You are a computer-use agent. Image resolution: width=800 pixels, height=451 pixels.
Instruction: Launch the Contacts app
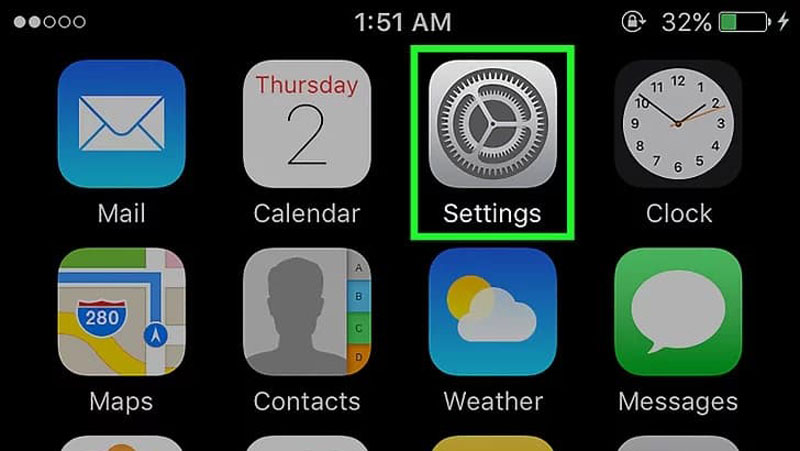(x=307, y=311)
